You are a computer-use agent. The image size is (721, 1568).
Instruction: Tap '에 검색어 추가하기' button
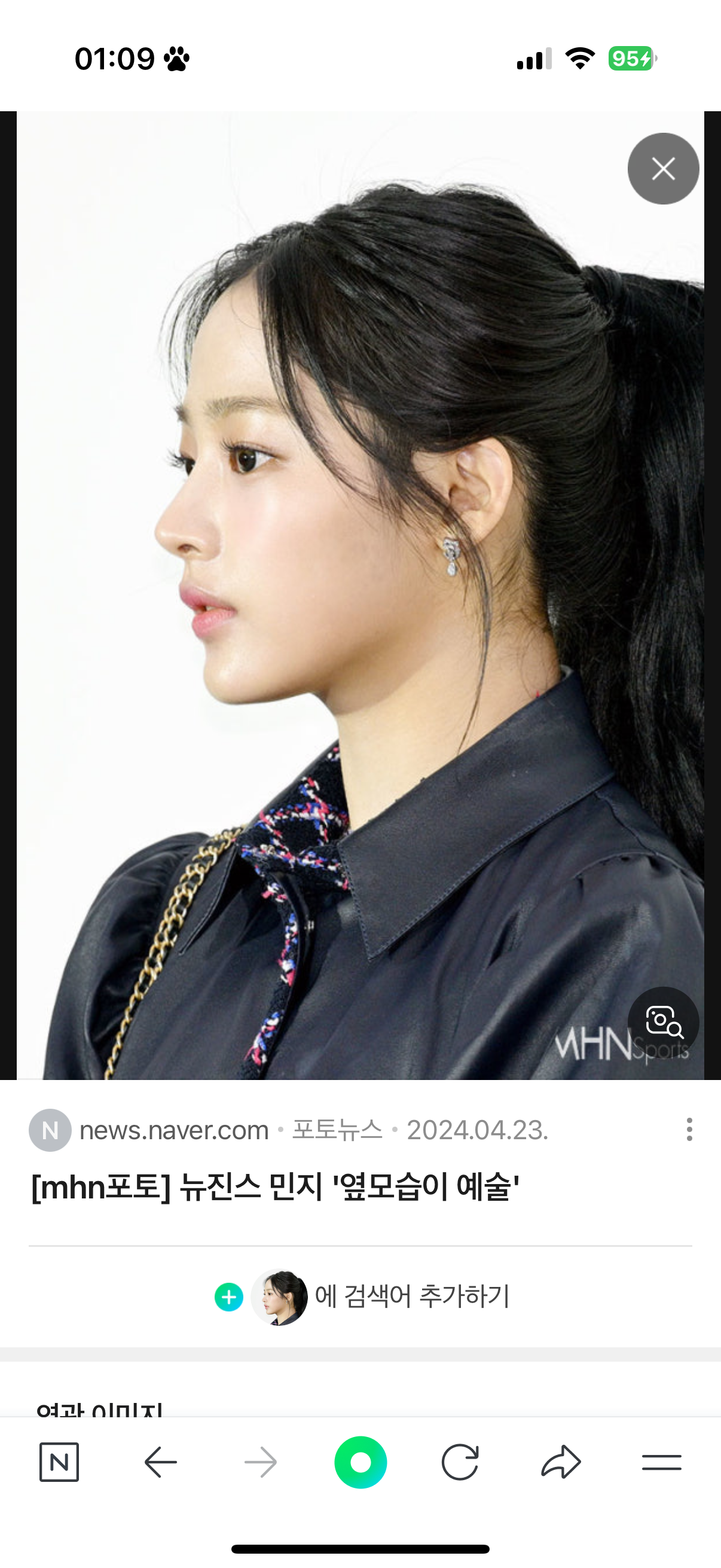tap(363, 1297)
